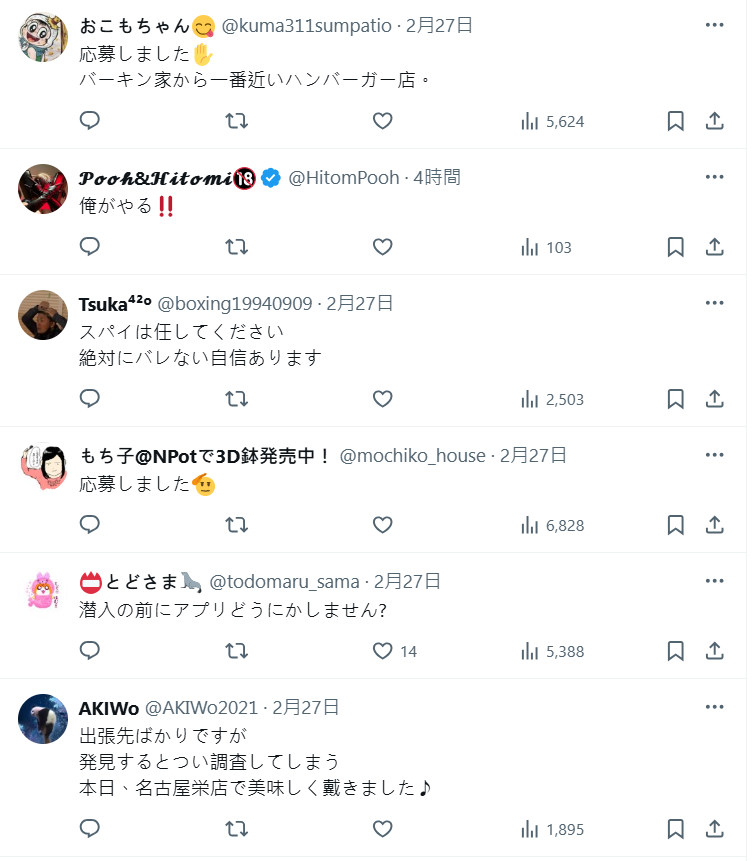Open the overflow menu on おこもちゃん's post
This screenshot has width=752, height=861.
pos(714,24)
